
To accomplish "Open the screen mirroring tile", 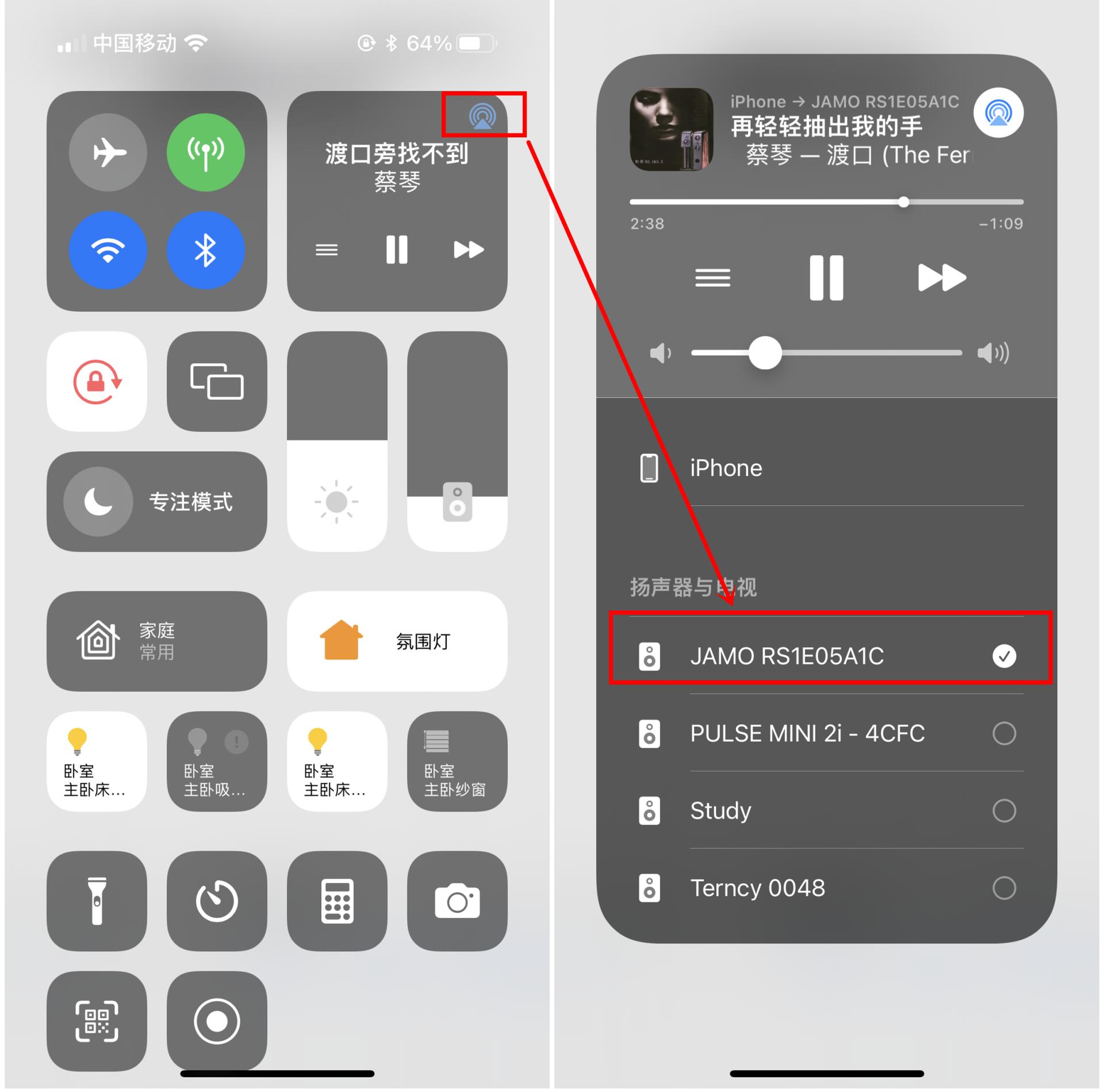I will [217, 381].
